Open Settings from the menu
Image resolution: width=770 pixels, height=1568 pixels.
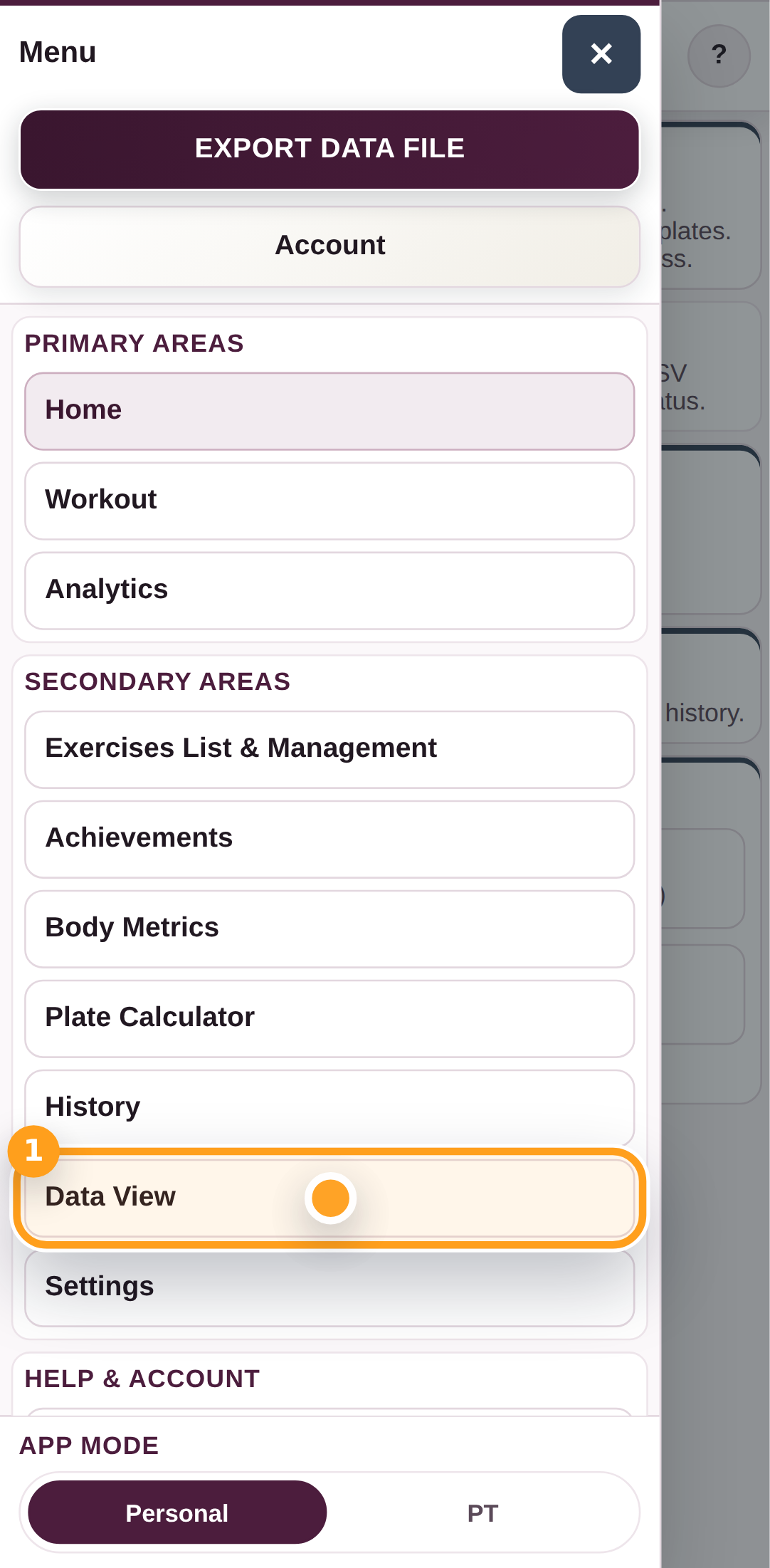click(329, 1287)
